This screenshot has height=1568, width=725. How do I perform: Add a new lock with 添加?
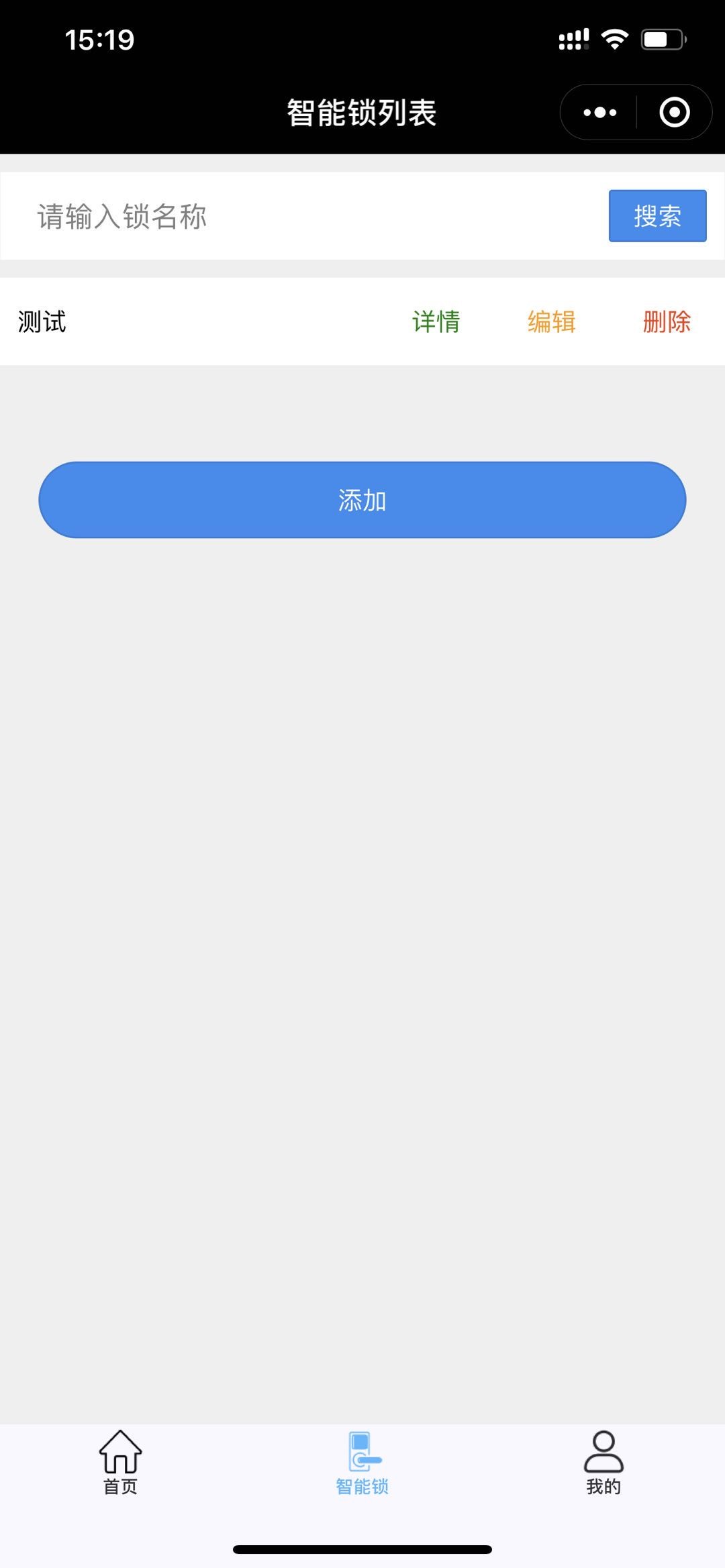362,500
